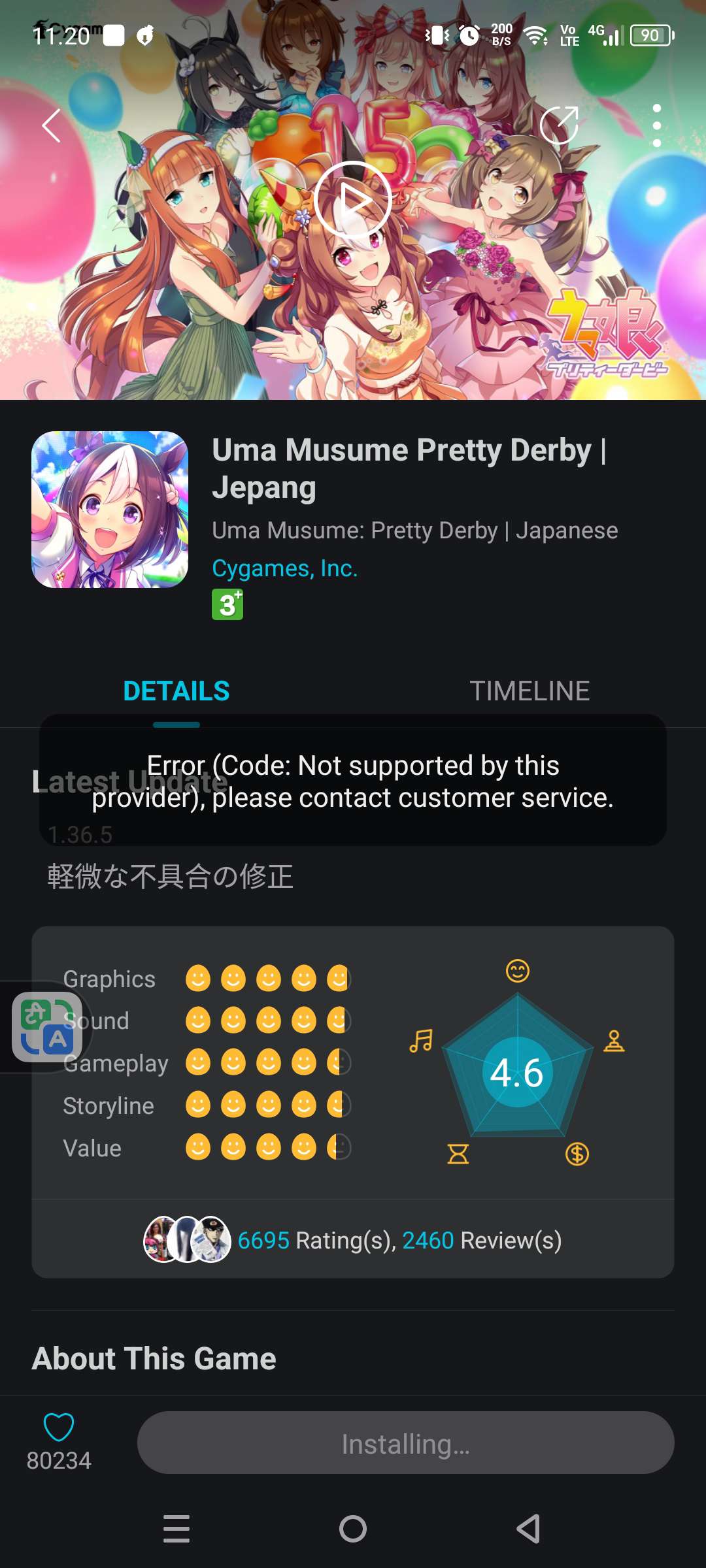View the 6695 ratings and 2460 reviews
This screenshot has width=706, height=1568.
pos(399,1240)
